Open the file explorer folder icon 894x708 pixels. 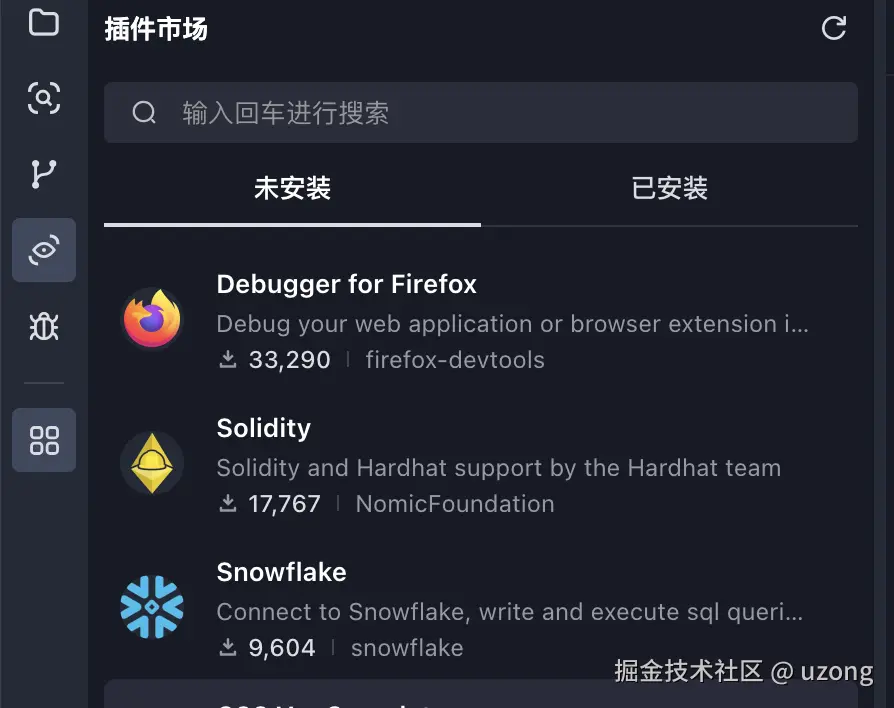coord(44,21)
